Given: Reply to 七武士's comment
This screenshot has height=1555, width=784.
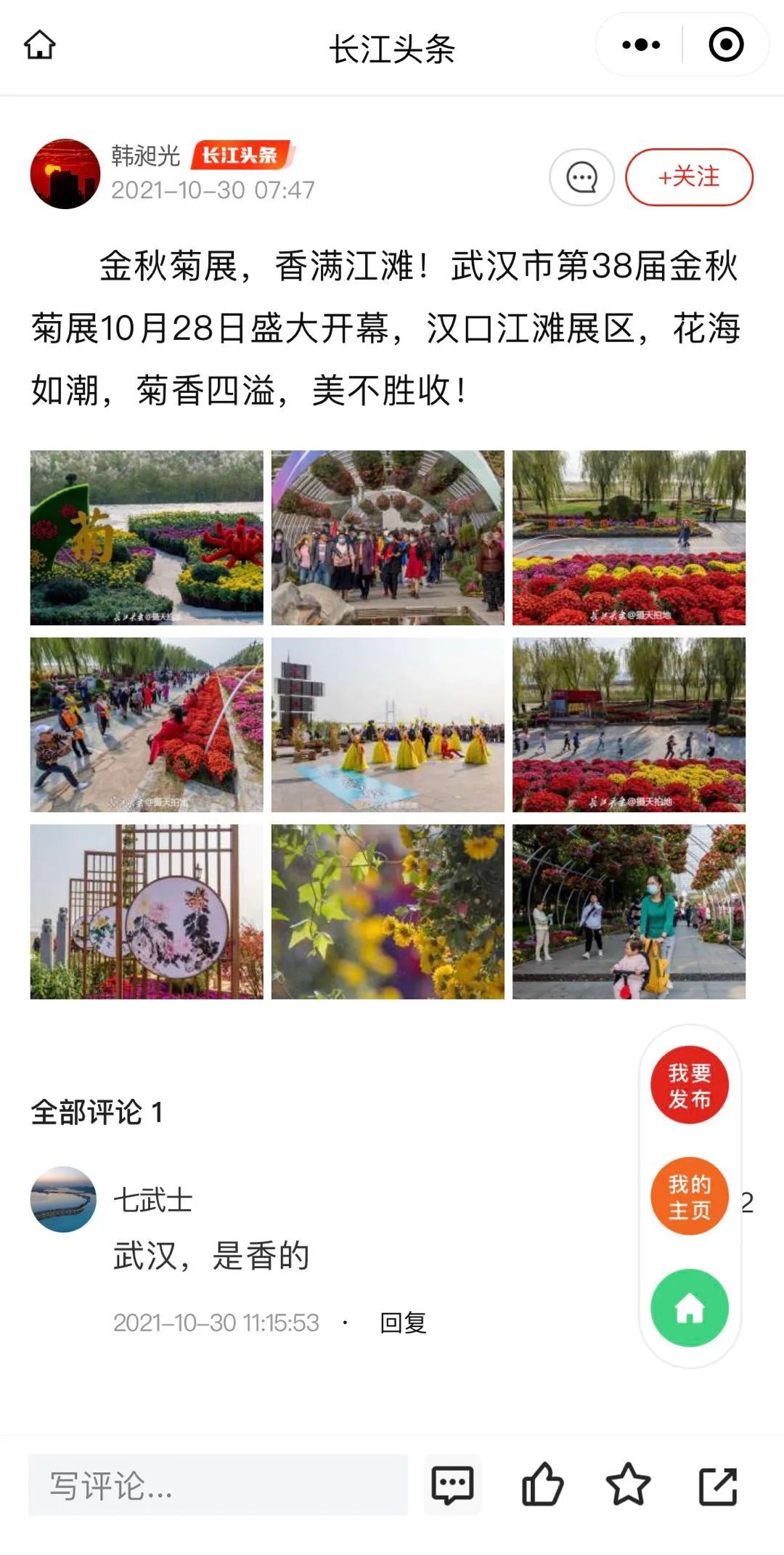Looking at the screenshot, I should 403,1323.
